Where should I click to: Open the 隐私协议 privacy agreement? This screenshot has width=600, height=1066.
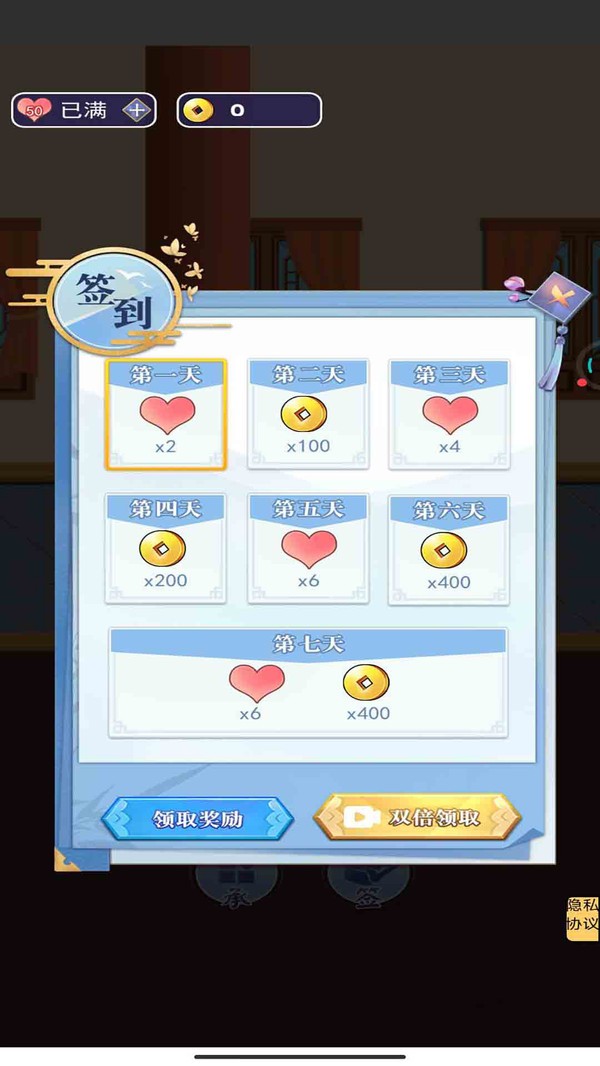click(x=582, y=915)
